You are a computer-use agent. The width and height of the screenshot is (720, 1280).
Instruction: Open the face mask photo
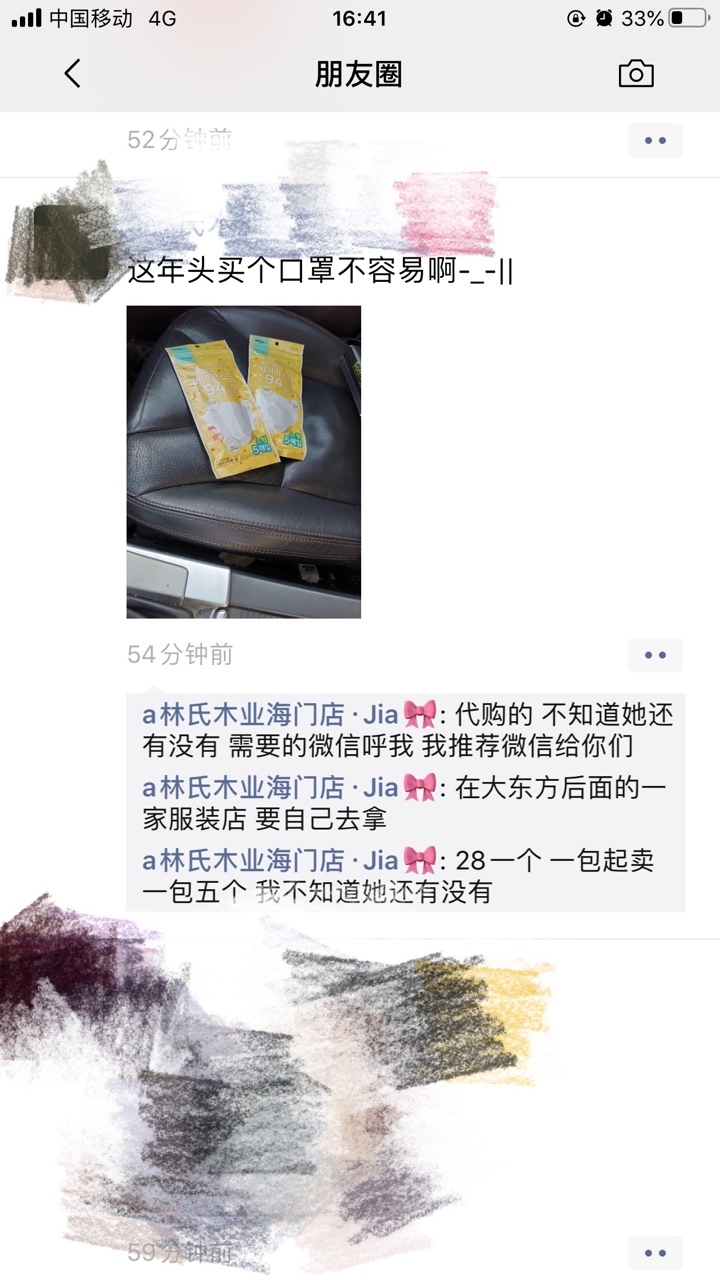point(243,461)
